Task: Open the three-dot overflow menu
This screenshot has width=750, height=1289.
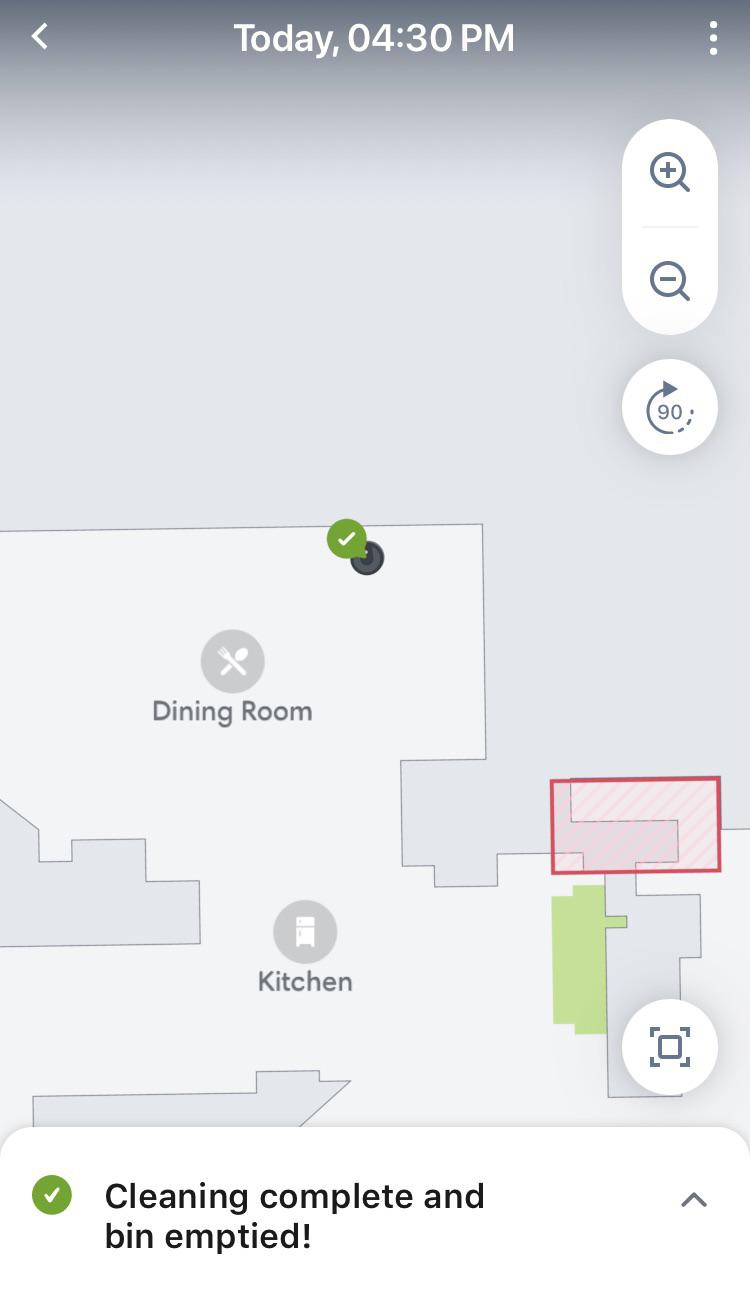Action: pos(713,37)
